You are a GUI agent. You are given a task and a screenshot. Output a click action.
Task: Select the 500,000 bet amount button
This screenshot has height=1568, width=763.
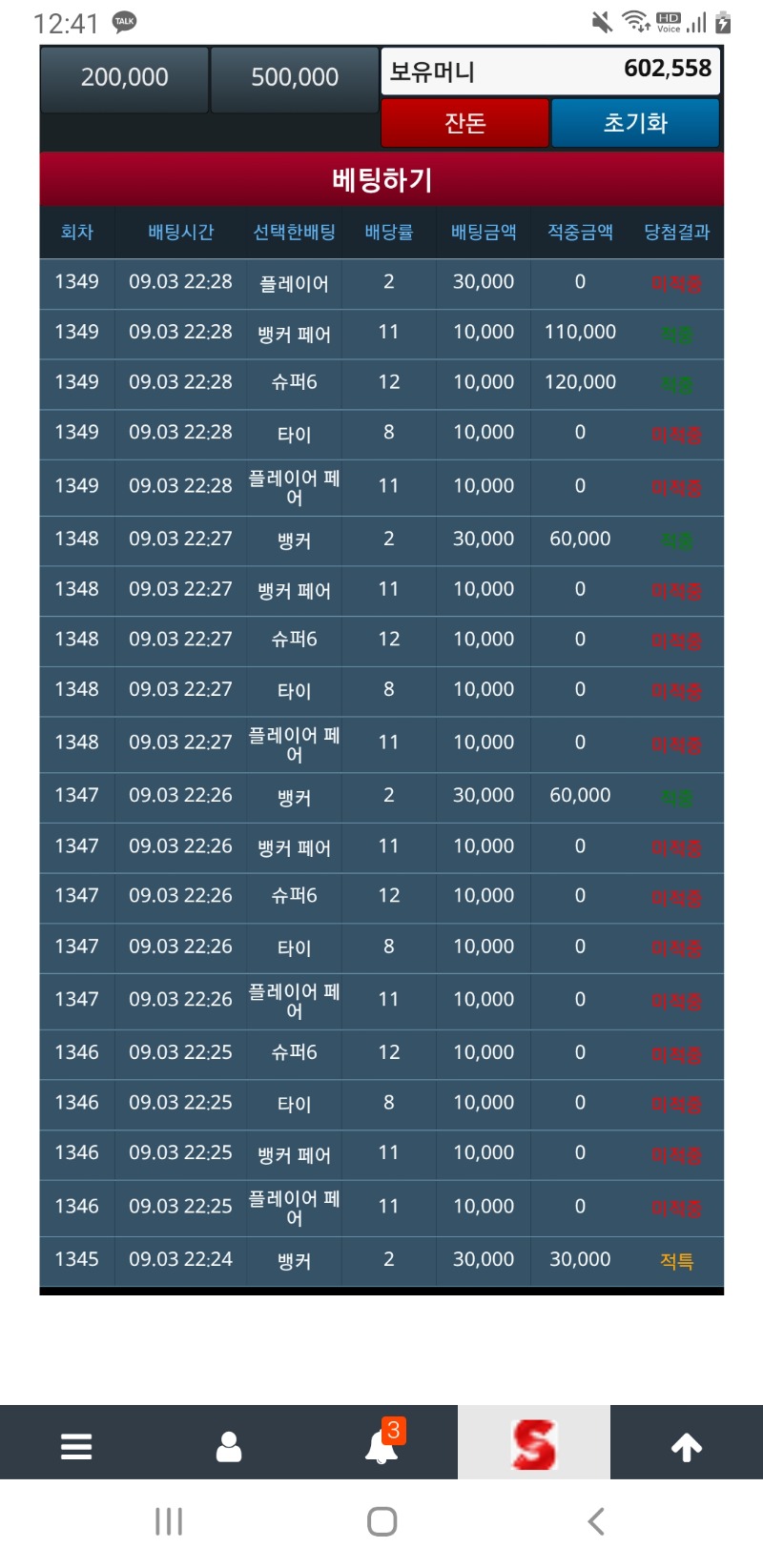(295, 78)
